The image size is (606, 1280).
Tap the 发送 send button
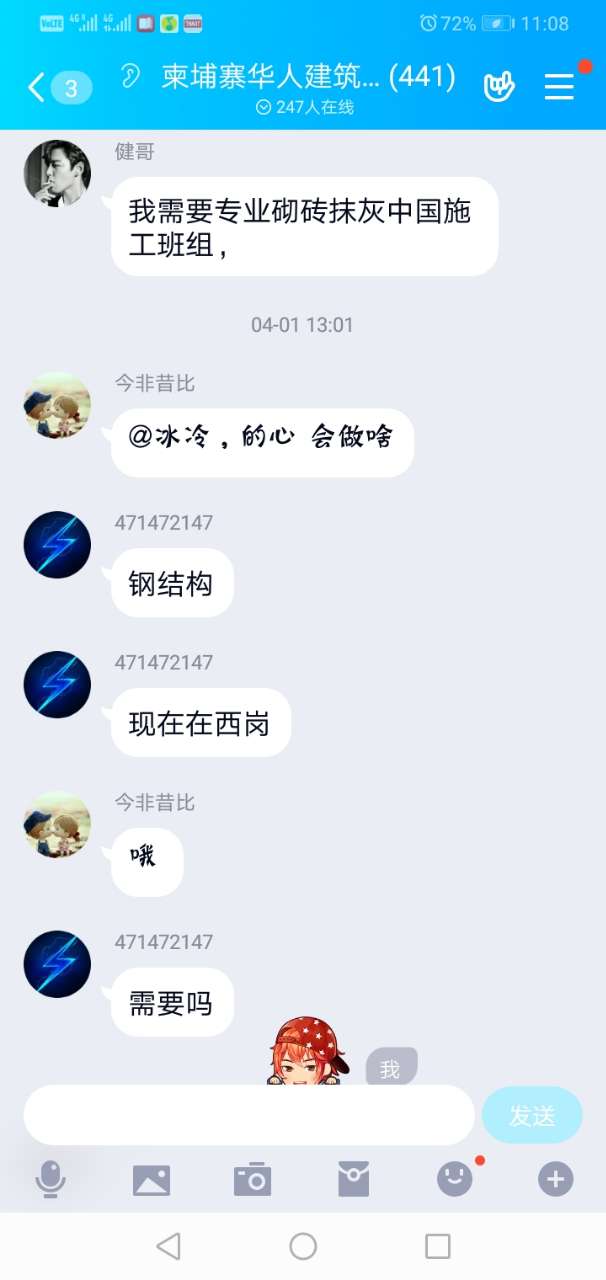pos(532,1115)
